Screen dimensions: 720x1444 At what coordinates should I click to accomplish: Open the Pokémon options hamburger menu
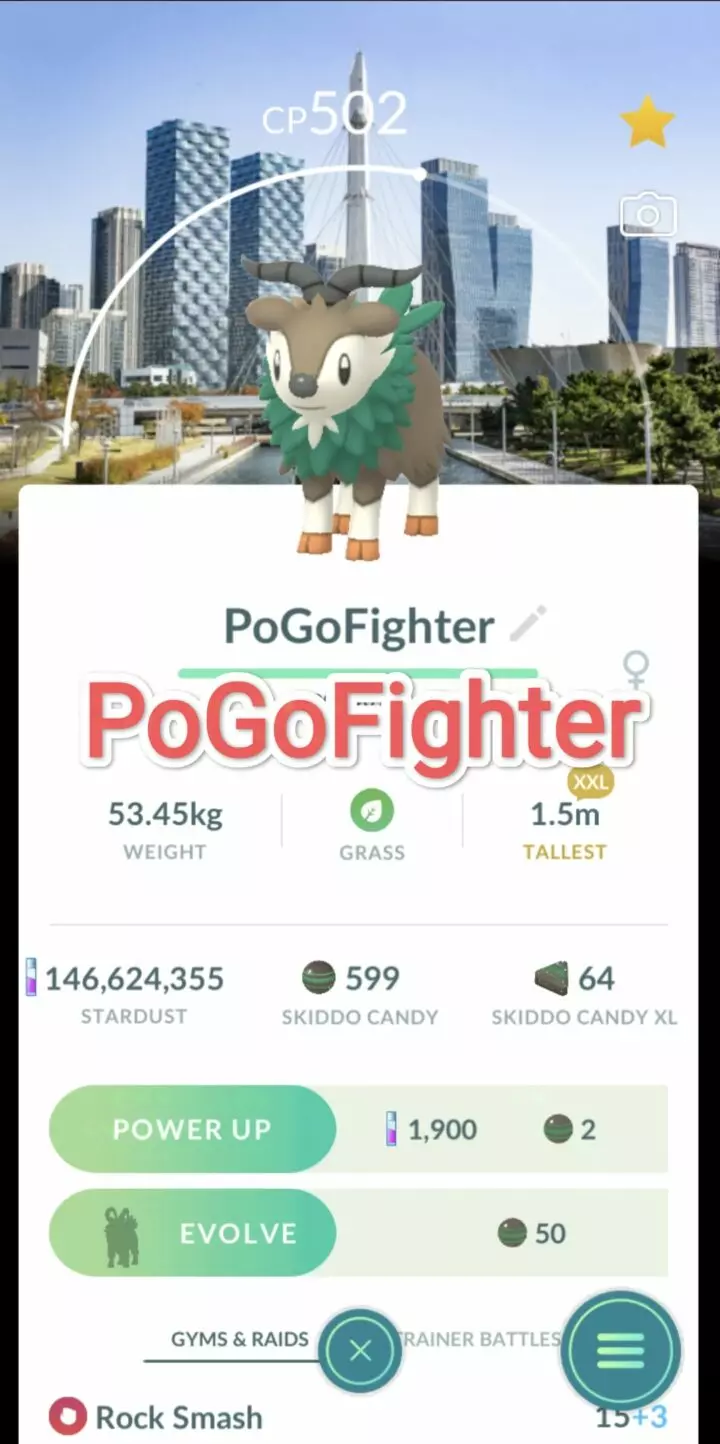coord(619,1350)
